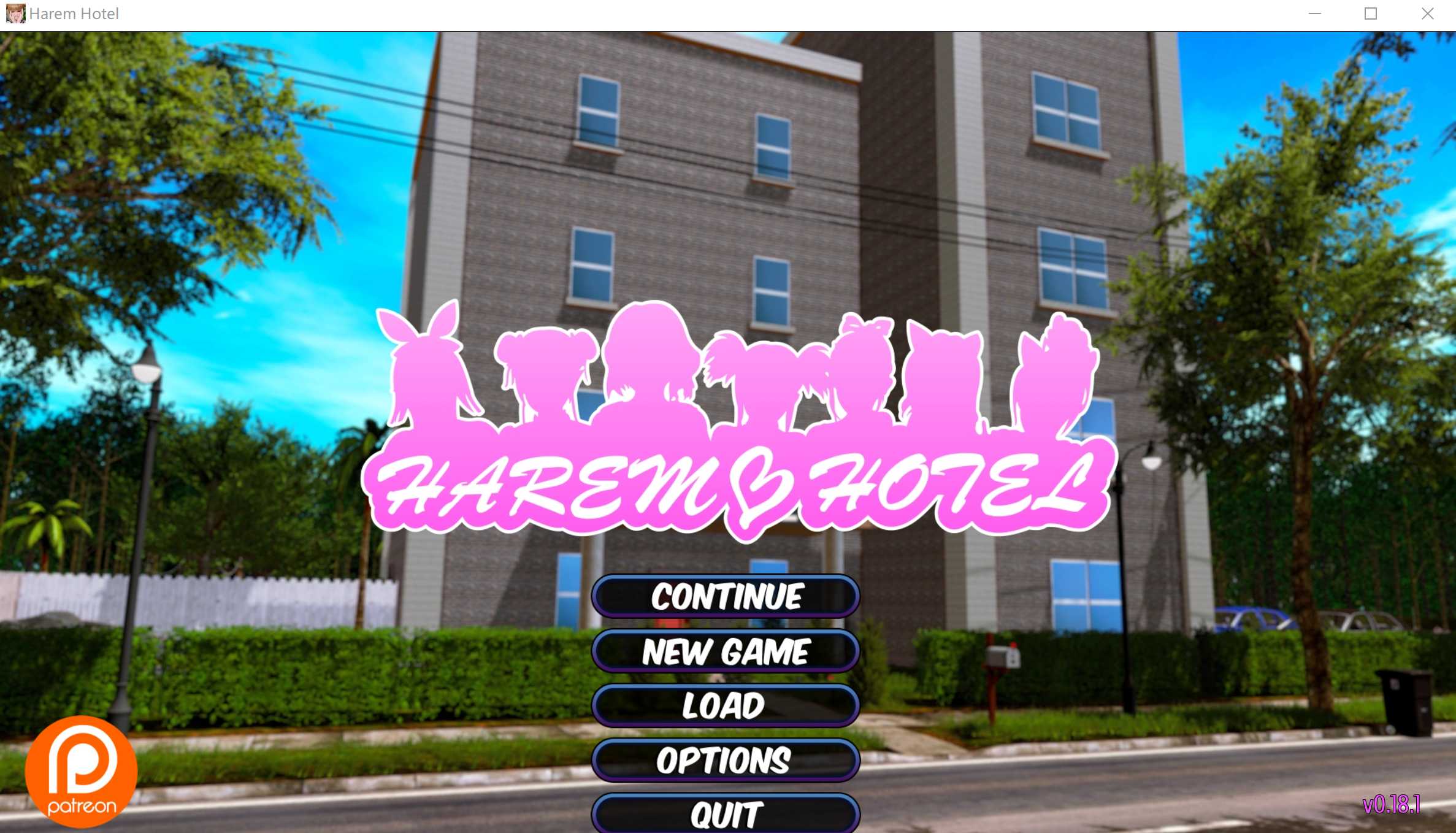Viewport: 1456px width, 833px height.
Task: Maximize the game window
Action: (1371, 13)
